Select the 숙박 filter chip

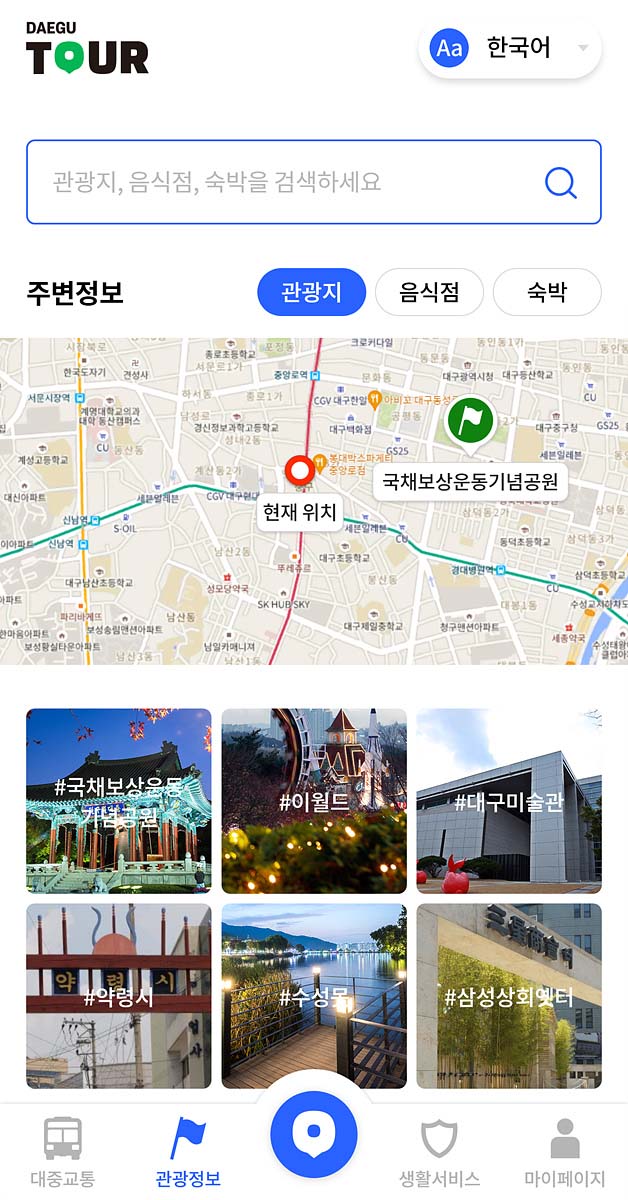coord(547,292)
